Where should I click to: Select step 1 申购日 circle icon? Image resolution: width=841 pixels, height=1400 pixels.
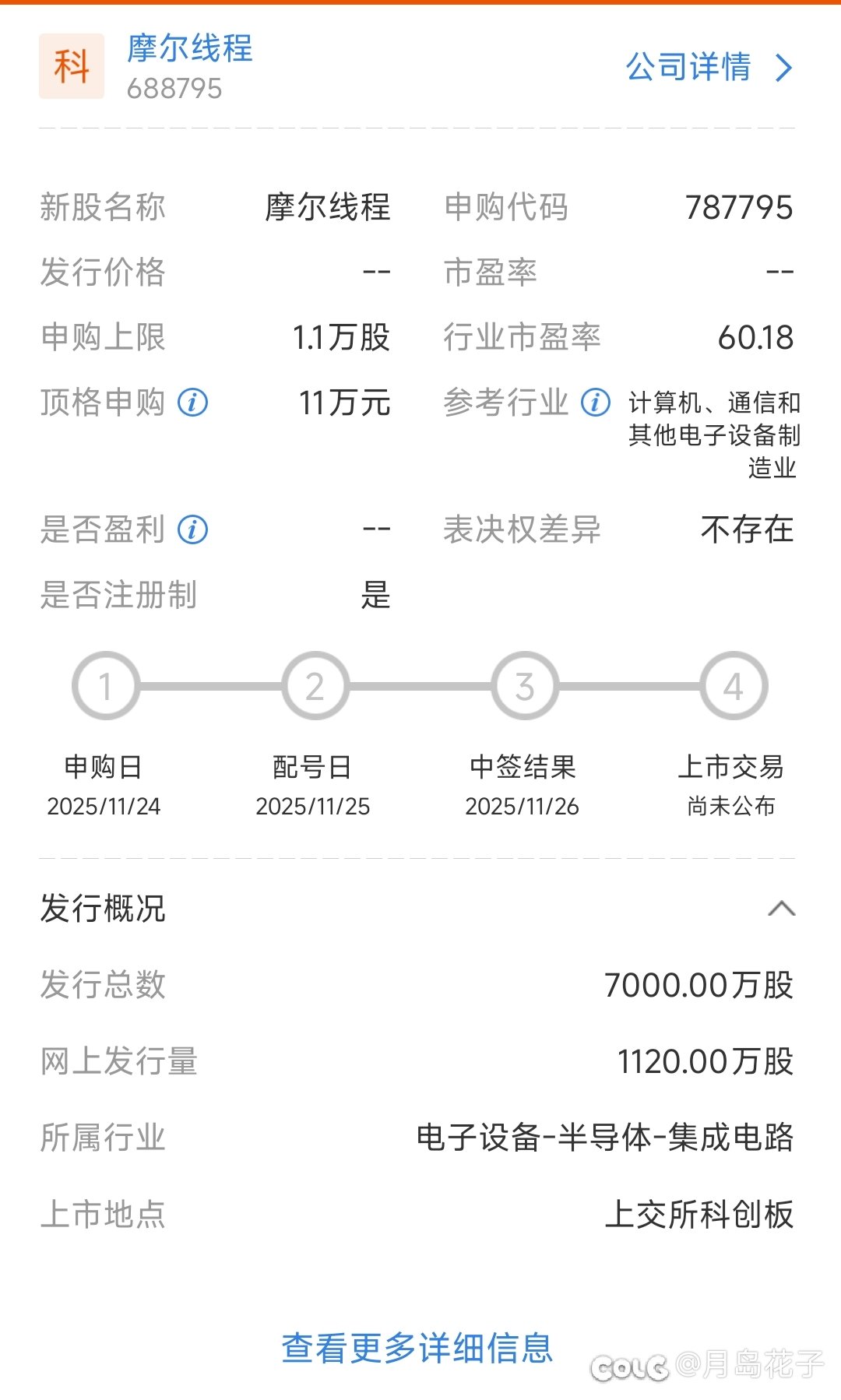coord(105,686)
